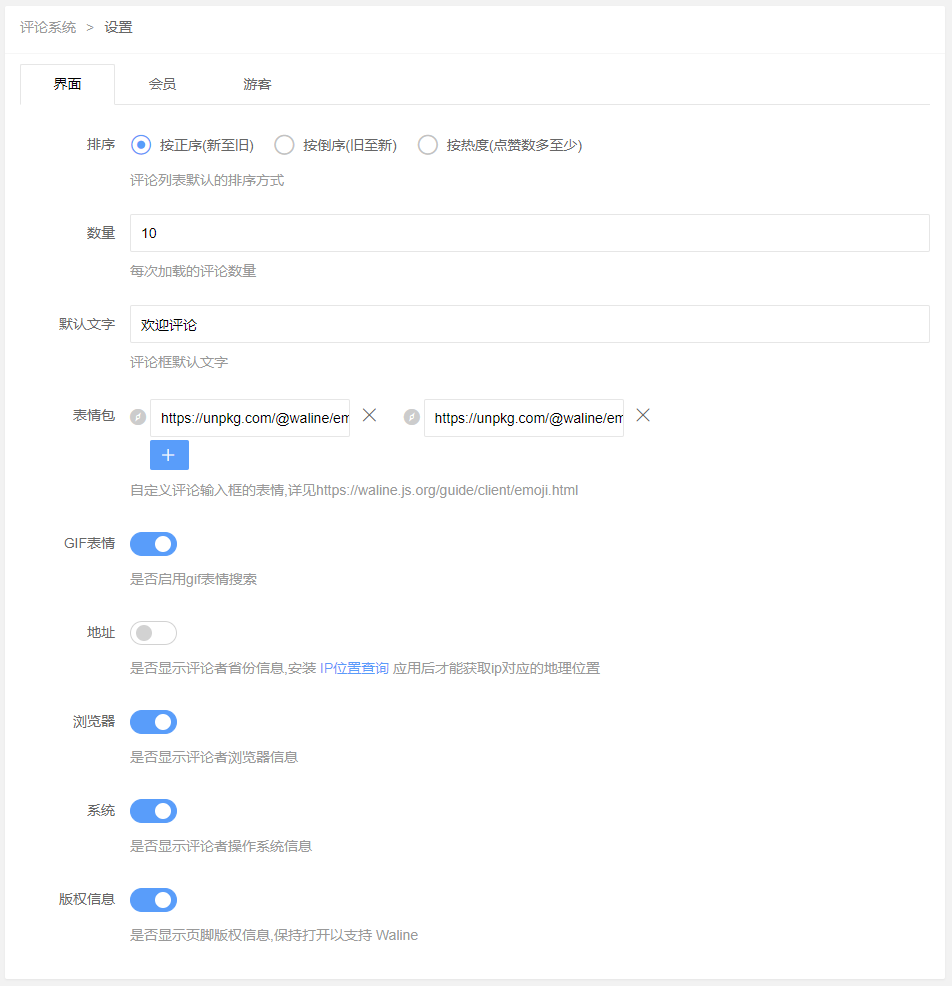
Task: Switch to the 会员 tab
Action: point(162,85)
